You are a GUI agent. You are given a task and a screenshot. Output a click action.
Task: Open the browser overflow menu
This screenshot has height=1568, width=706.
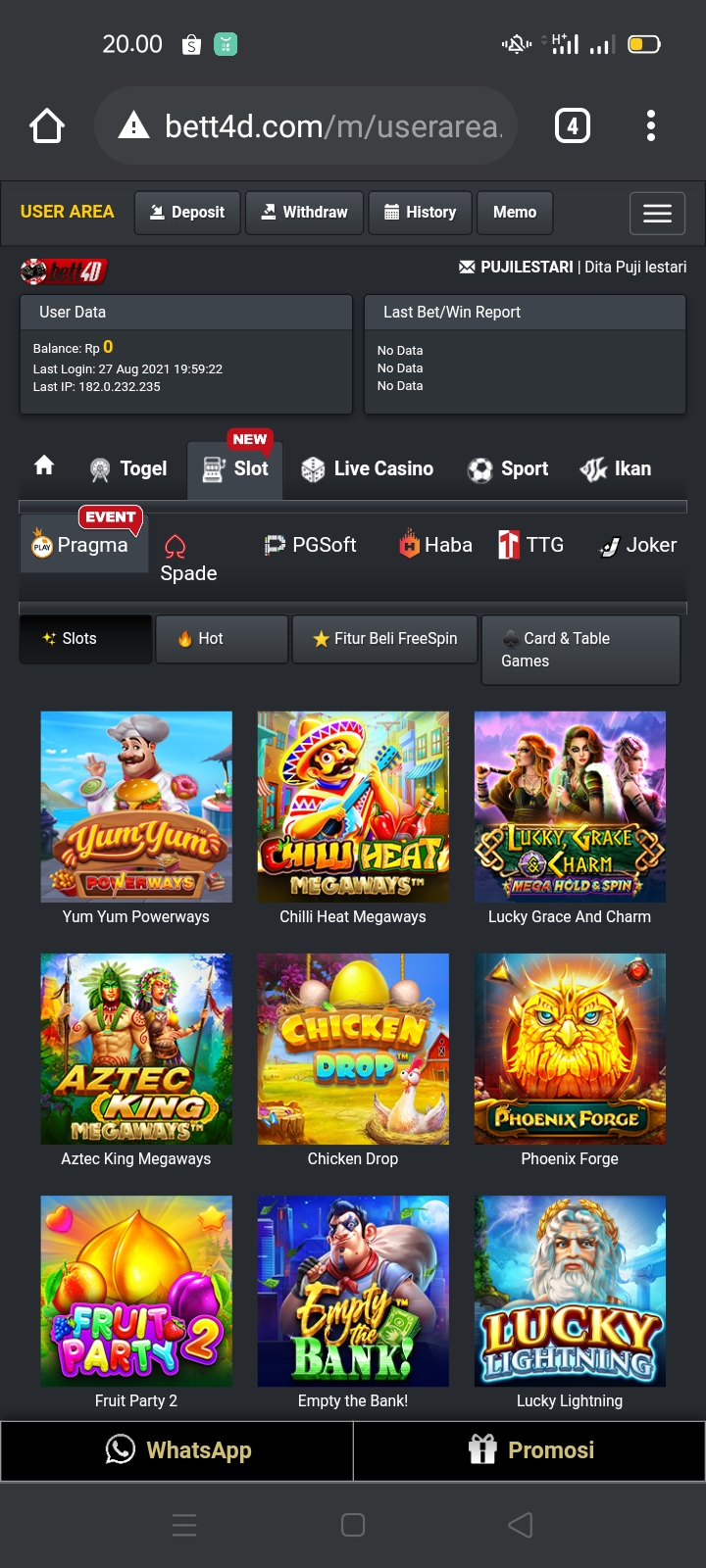(651, 126)
